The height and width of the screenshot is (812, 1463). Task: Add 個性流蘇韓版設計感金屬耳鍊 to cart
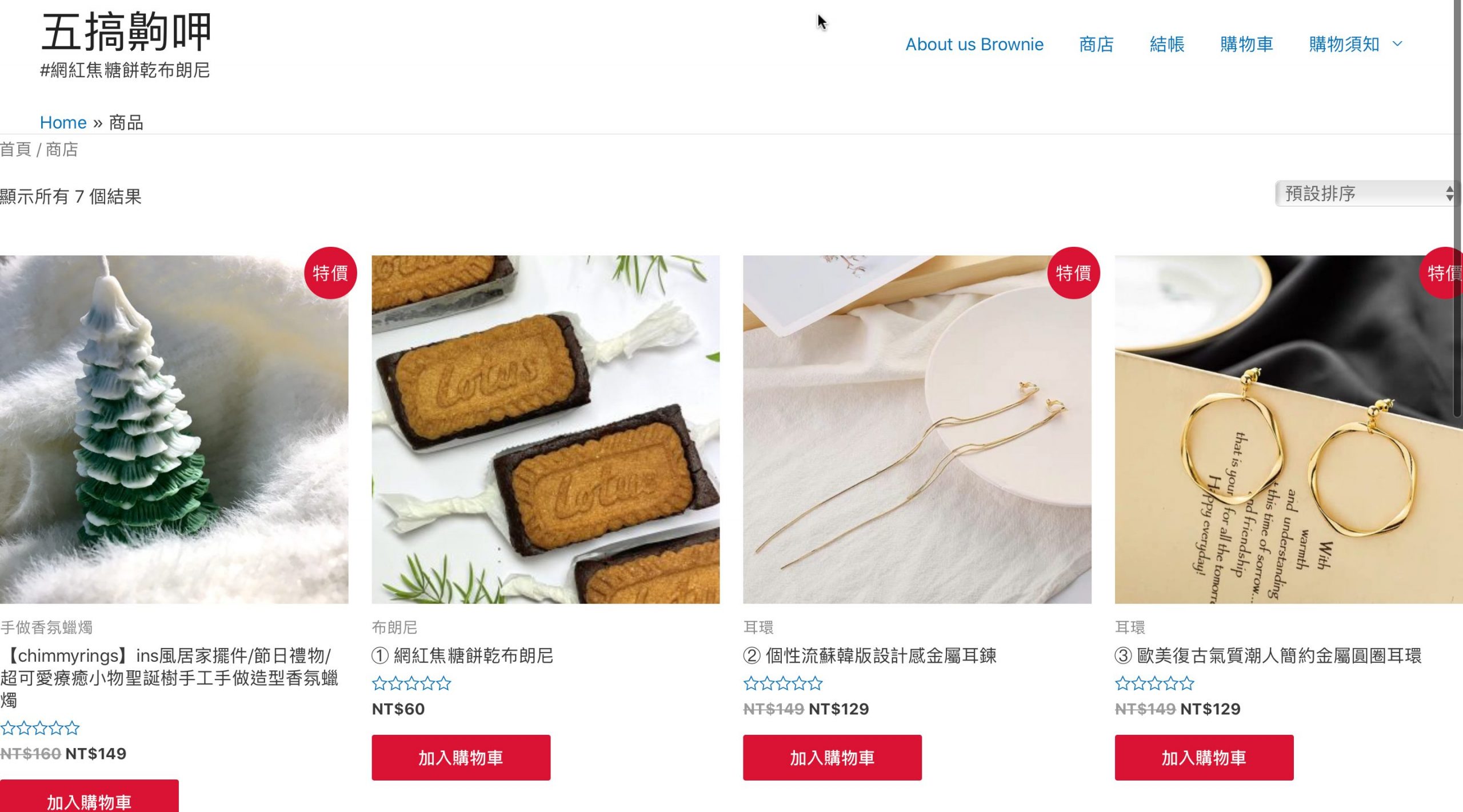click(x=832, y=757)
